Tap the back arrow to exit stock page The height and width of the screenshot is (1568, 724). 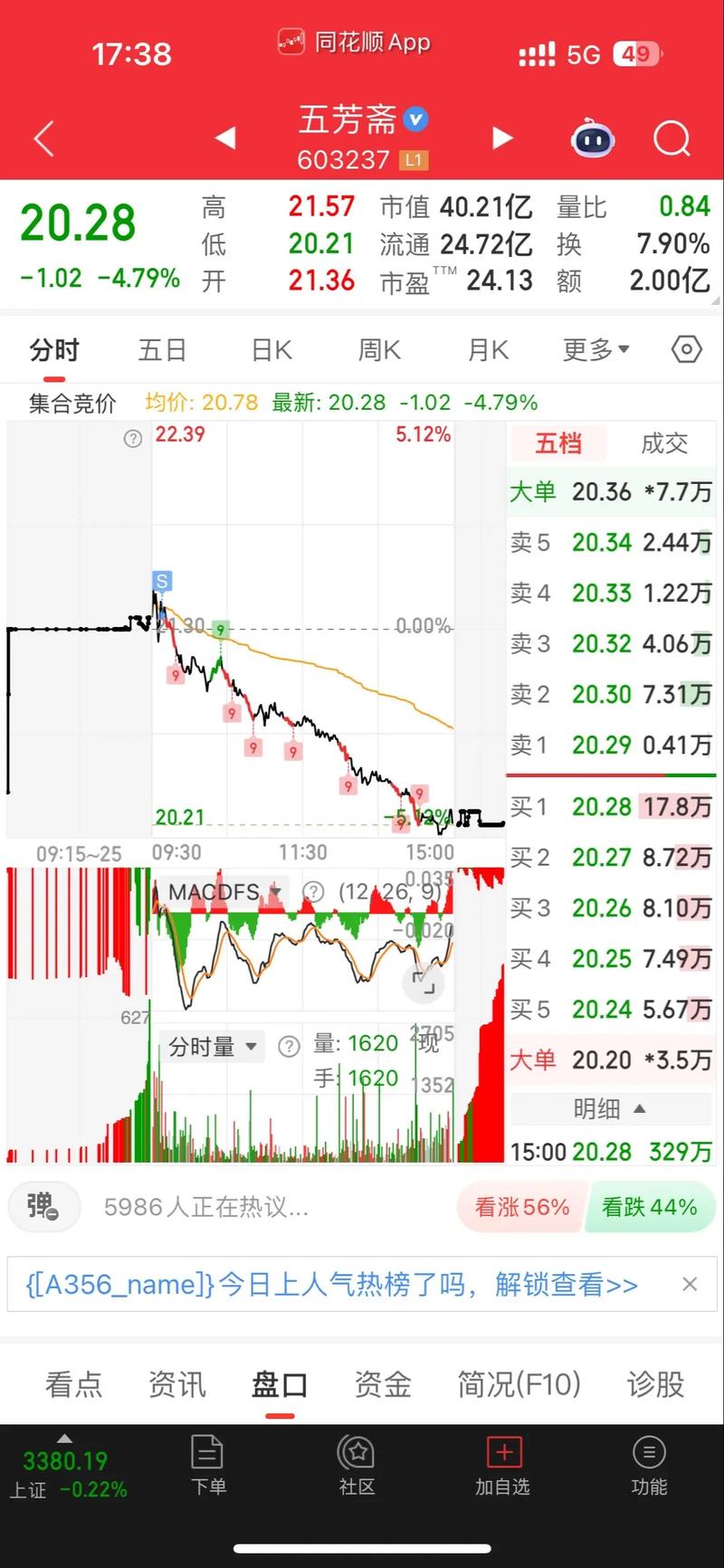43,138
